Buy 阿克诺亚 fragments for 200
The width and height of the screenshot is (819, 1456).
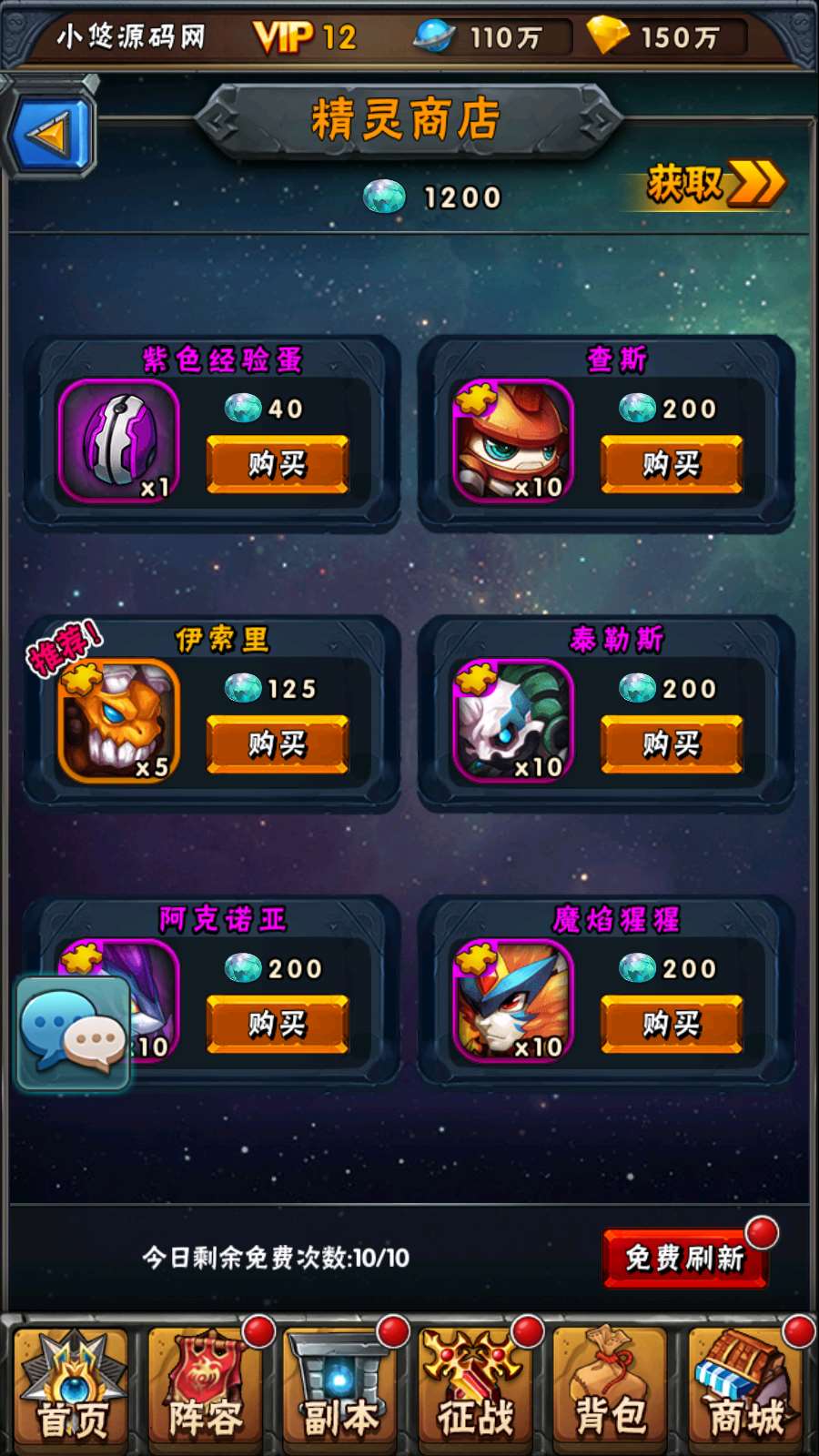[278, 1024]
